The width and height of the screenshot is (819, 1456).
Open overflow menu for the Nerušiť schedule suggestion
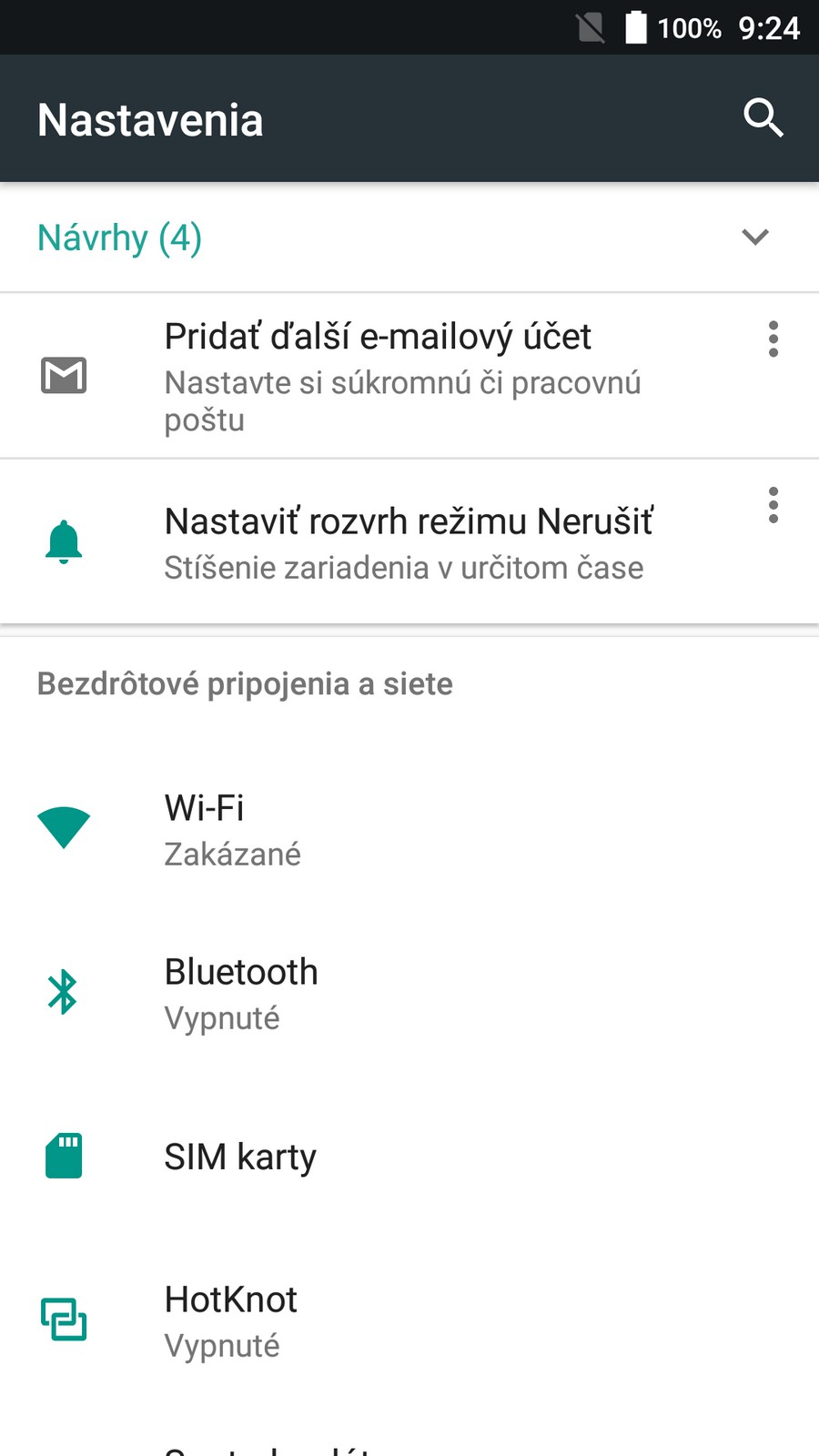point(773,505)
